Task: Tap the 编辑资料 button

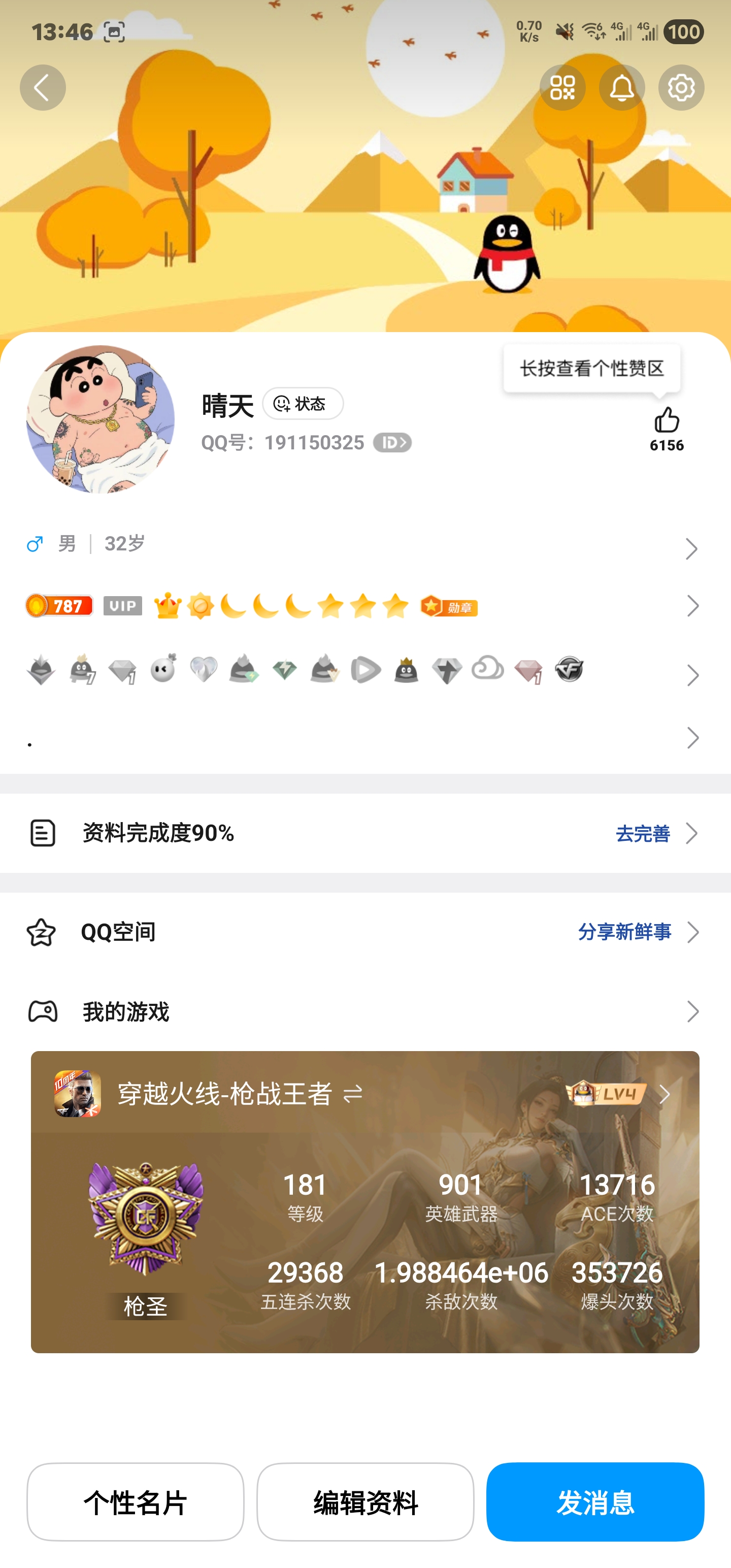Action: pyautogui.click(x=365, y=1501)
